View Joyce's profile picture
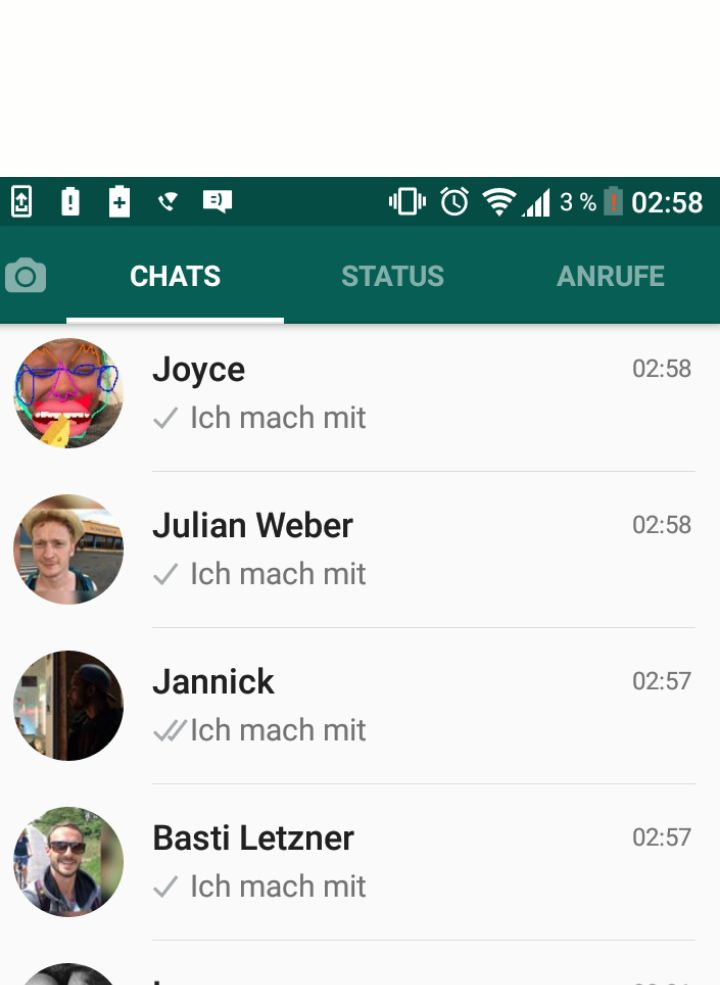 click(68, 393)
